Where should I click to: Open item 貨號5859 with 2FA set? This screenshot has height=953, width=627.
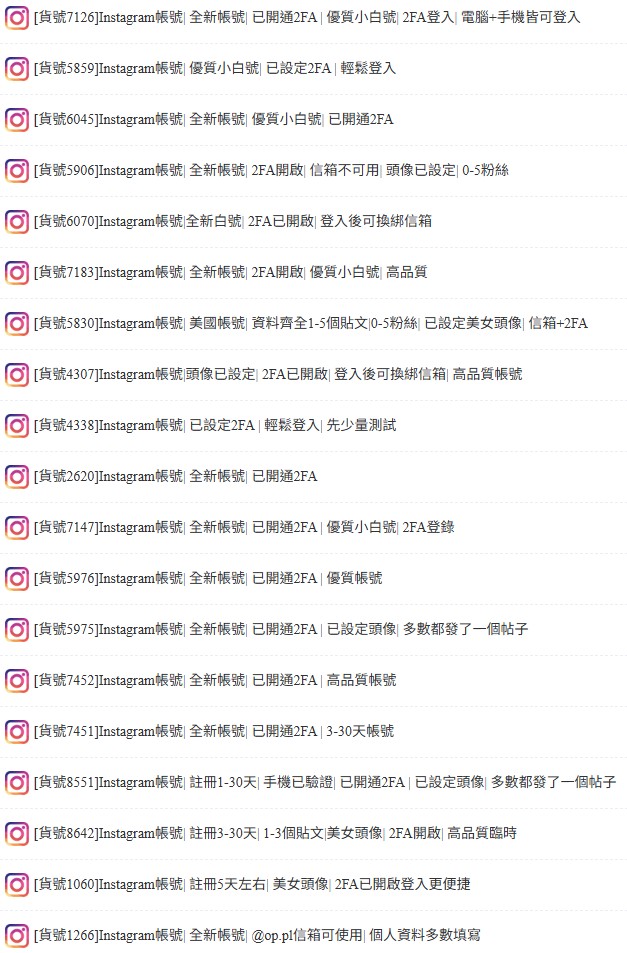coord(214,69)
